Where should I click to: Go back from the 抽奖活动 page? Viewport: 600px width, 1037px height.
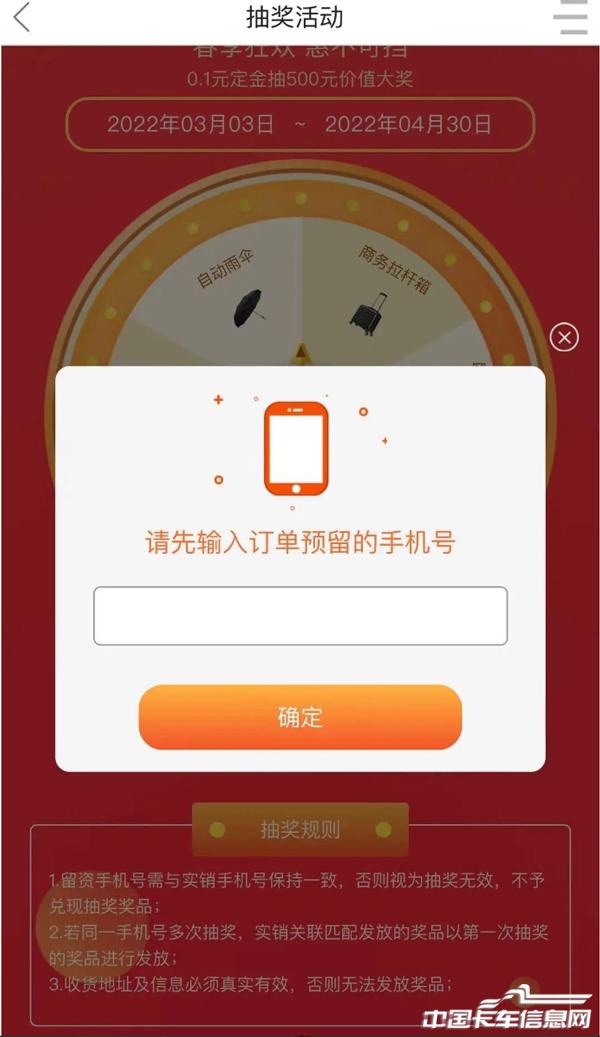pos(22,18)
